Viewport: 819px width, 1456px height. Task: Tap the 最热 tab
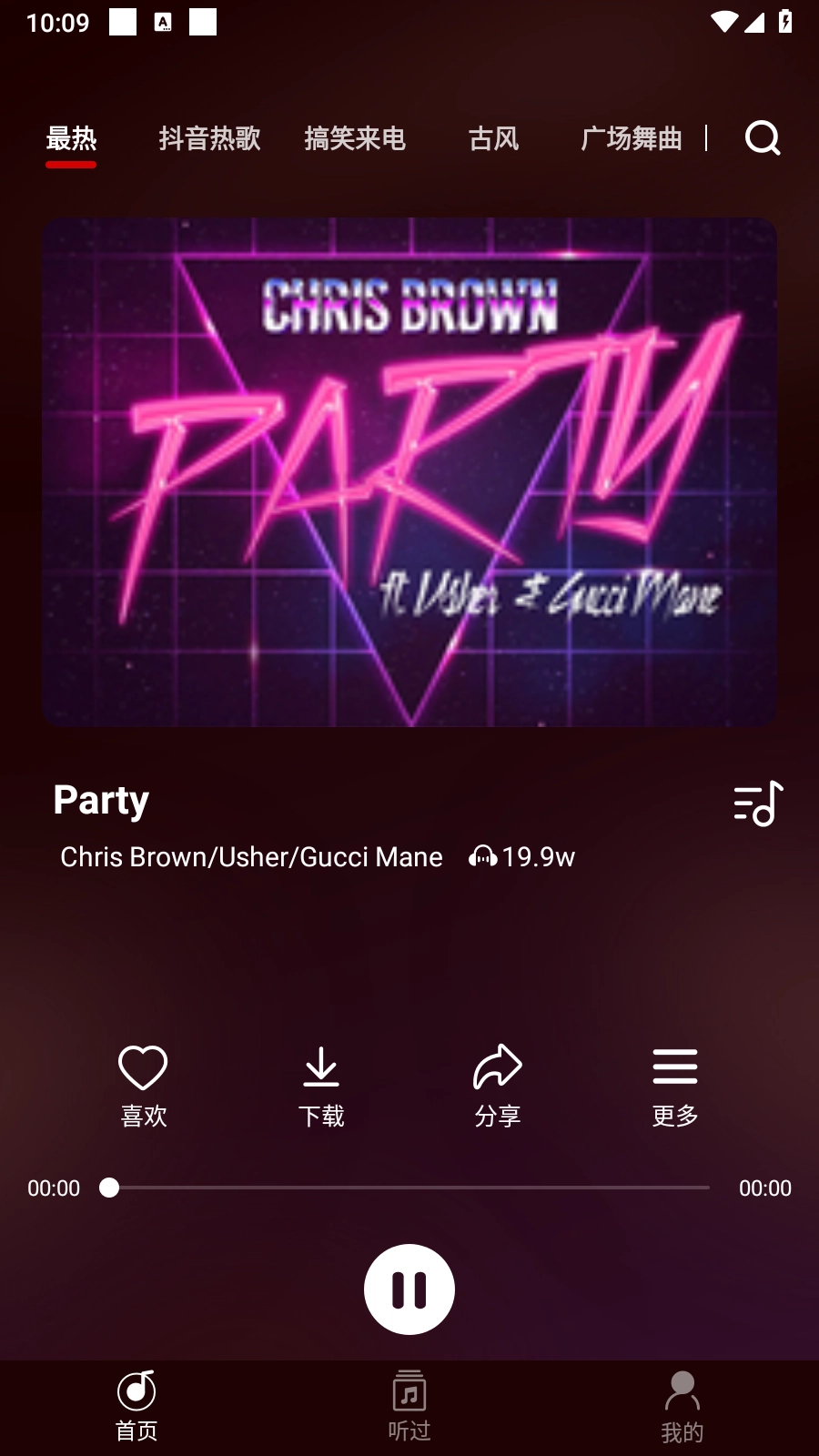(x=71, y=138)
